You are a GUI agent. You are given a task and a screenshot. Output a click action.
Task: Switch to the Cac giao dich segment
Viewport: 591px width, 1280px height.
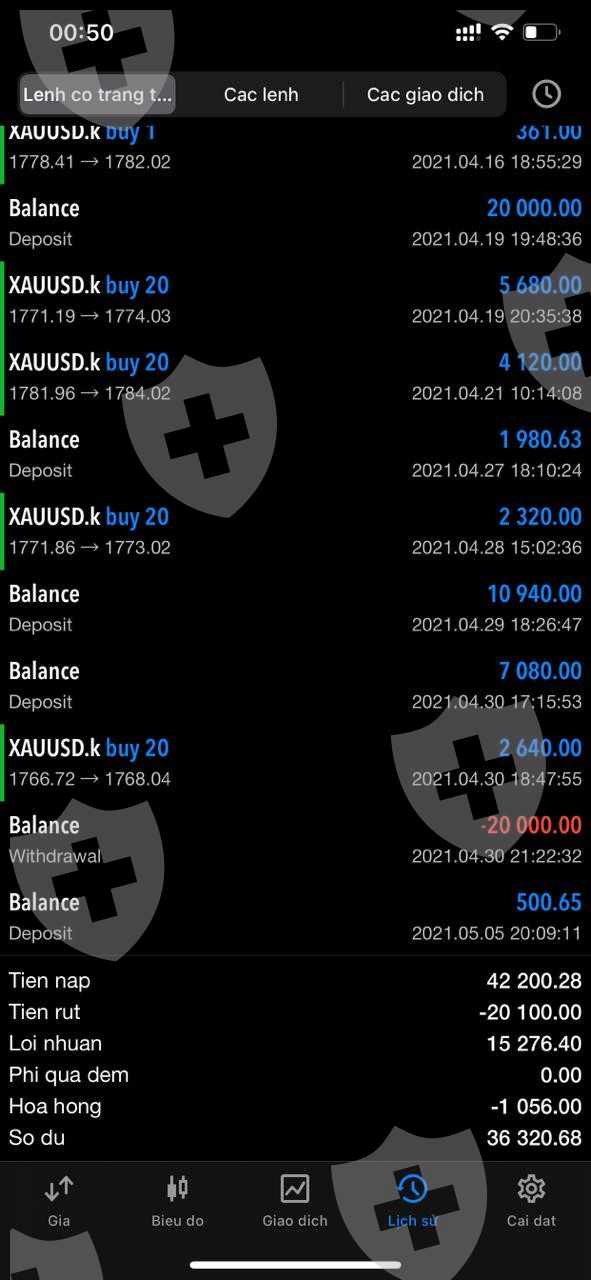(x=425, y=95)
